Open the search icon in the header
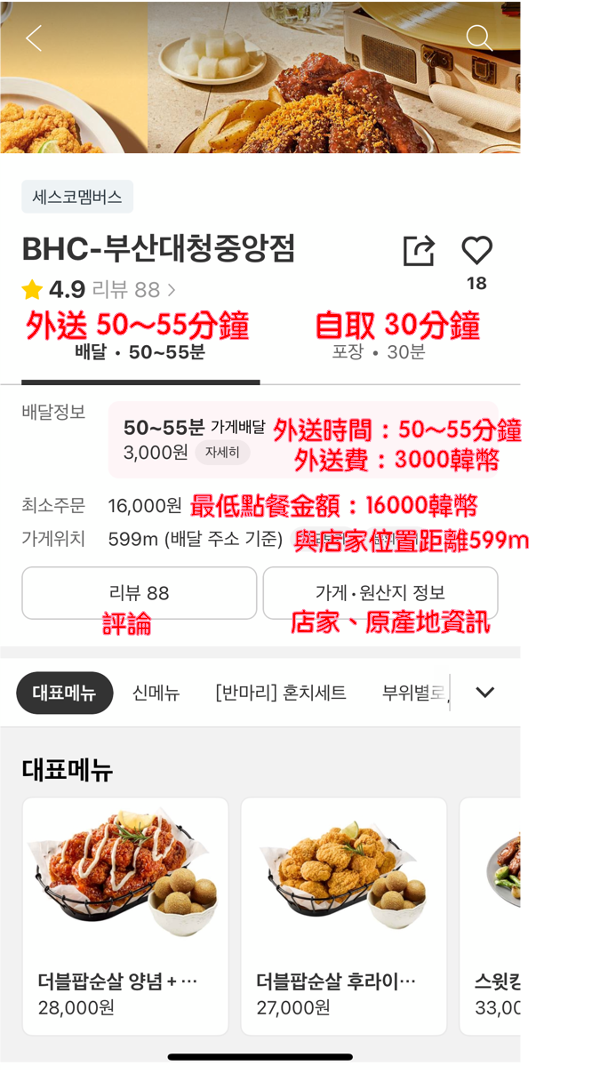This screenshot has height=1070, width=606. 479,38
